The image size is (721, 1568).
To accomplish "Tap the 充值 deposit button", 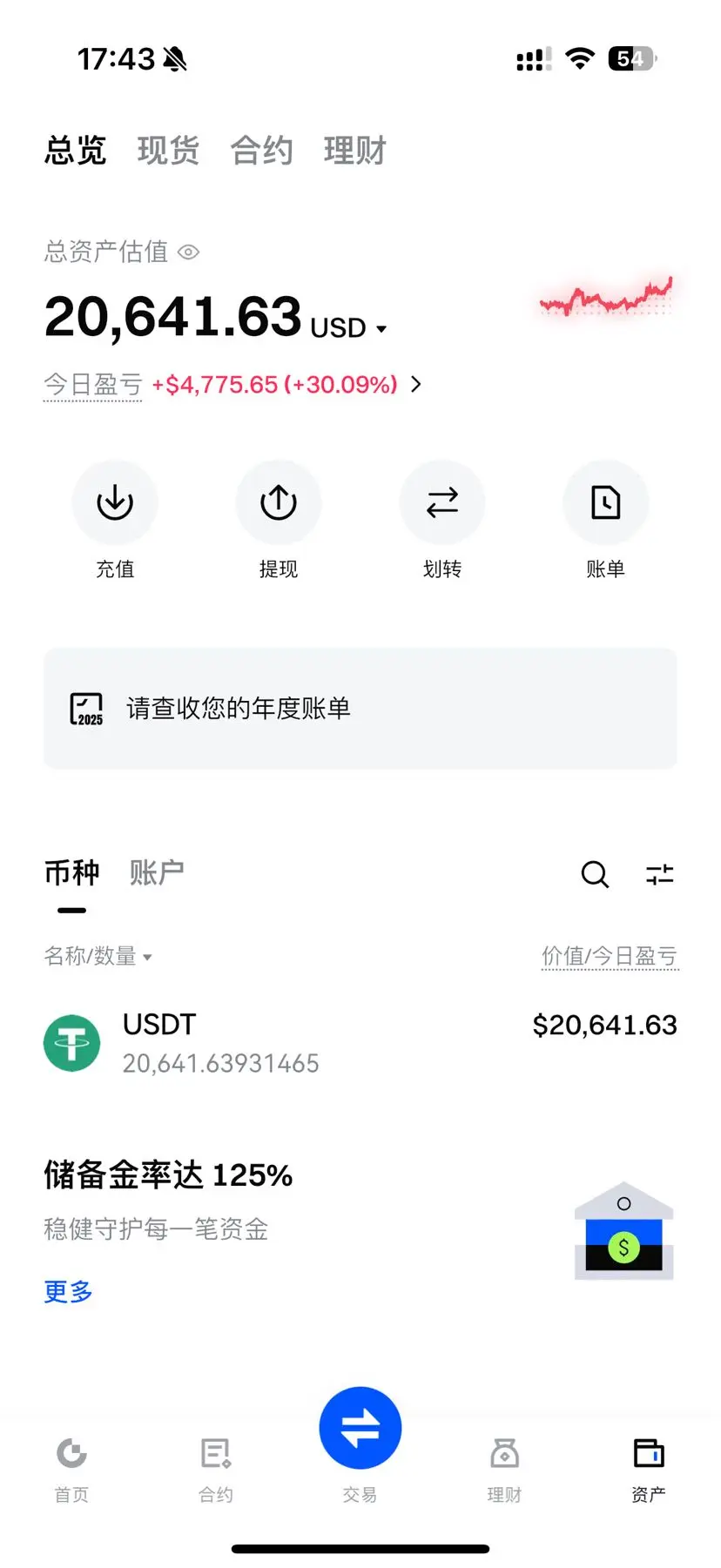I will click(x=115, y=503).
